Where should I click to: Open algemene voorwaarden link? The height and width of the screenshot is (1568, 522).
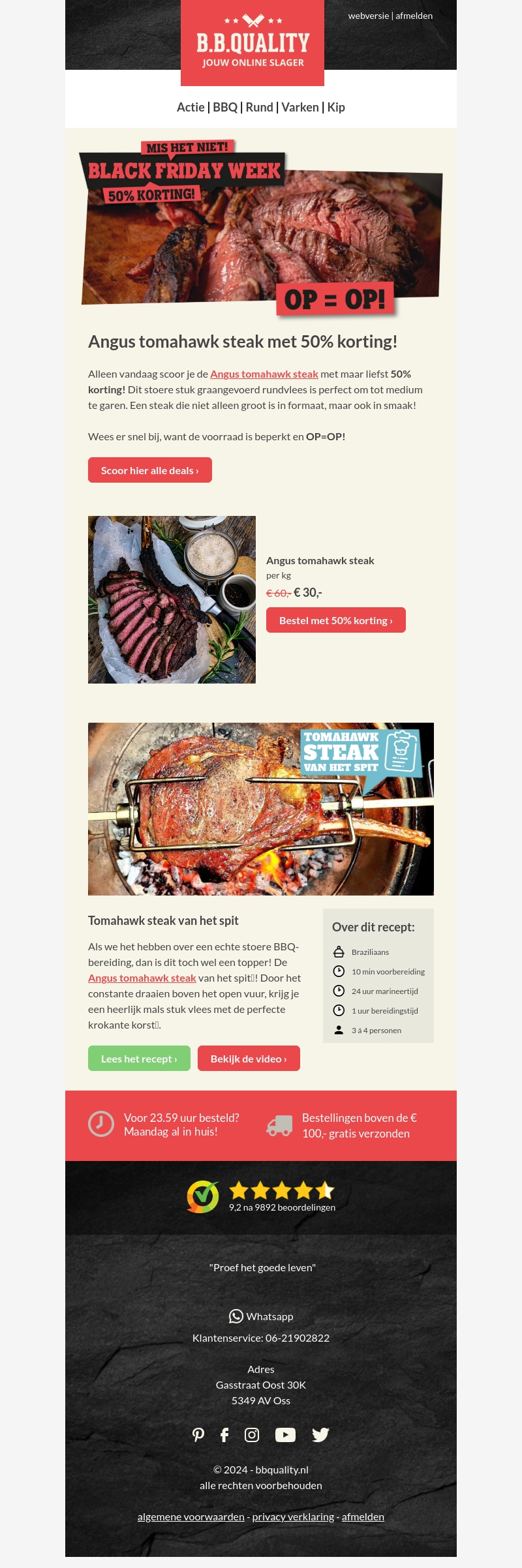click(x=191, y=1516)
